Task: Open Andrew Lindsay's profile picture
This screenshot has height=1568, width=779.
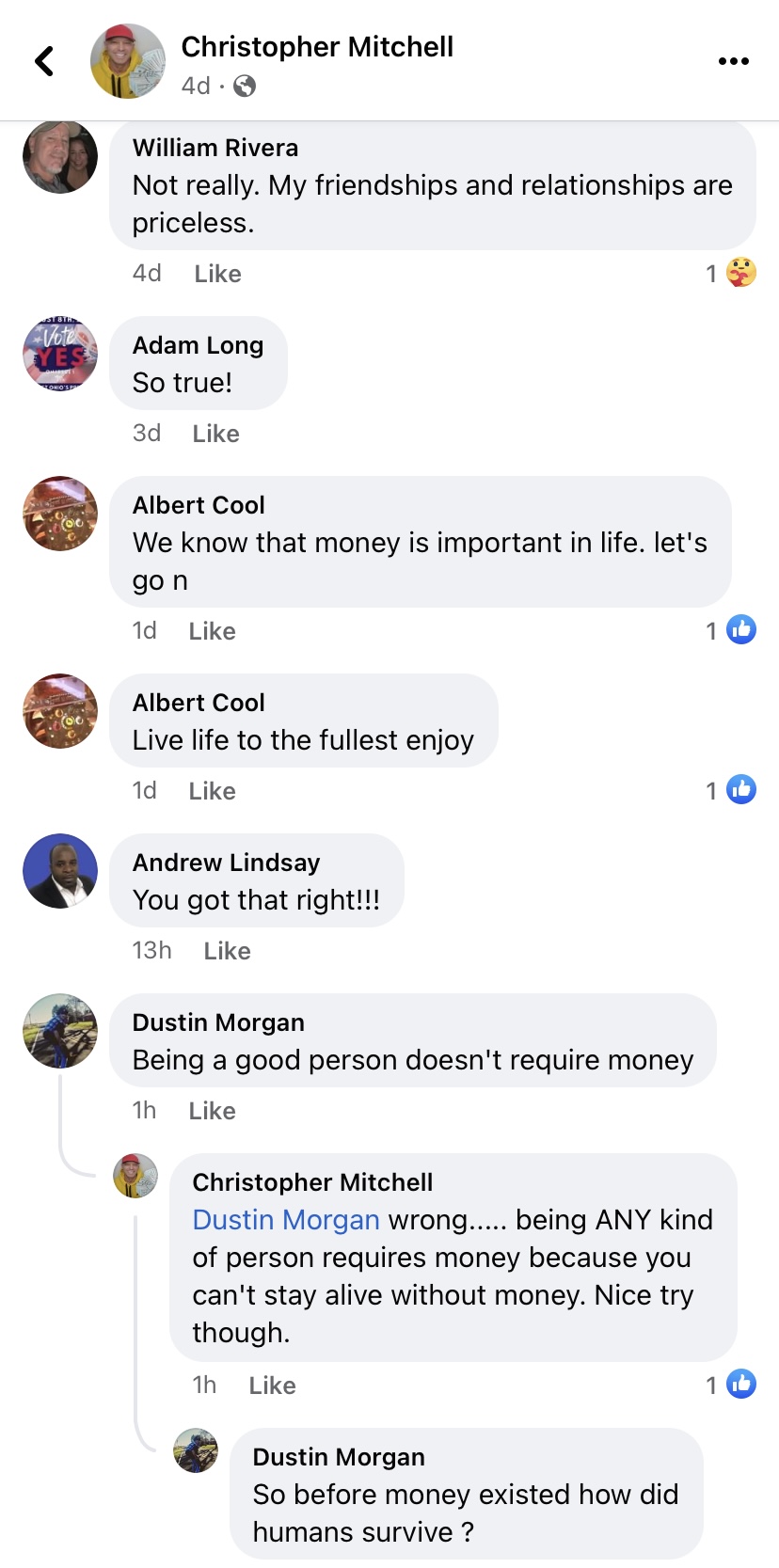Action: point(60,871)
